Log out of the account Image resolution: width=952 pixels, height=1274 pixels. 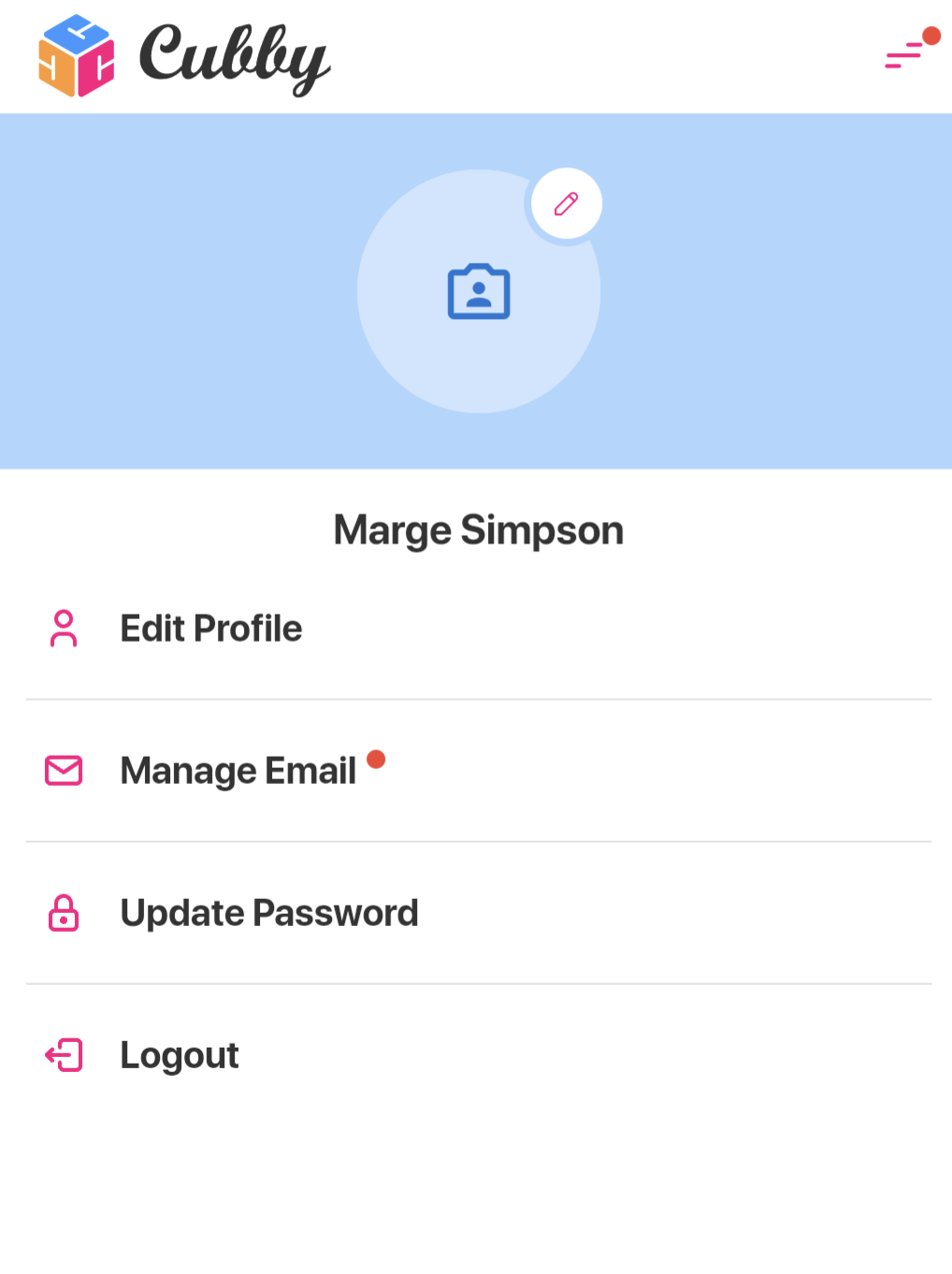point(180,1055)
